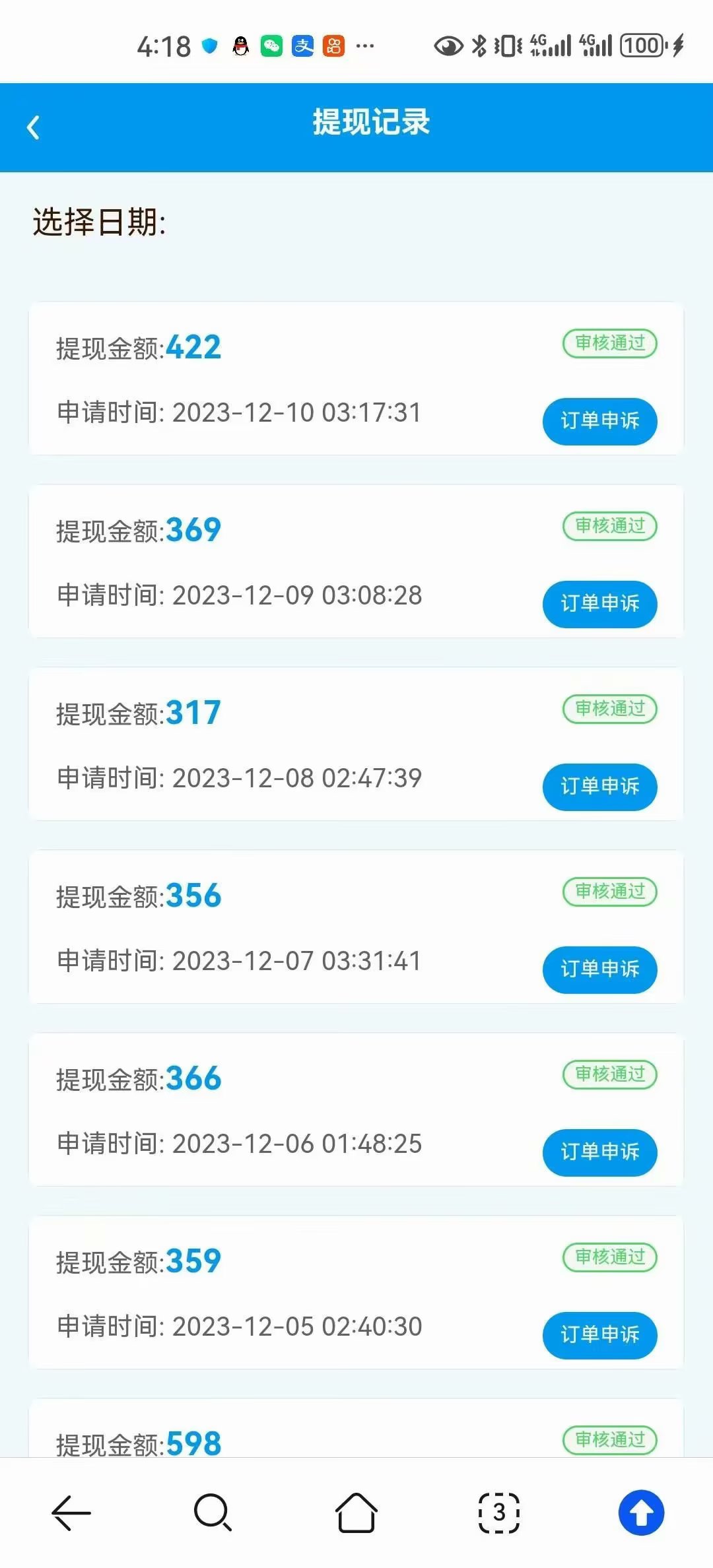Screen dimensions: 713x1568
Task: Tap 订单申诉 for the 422 withdrawal
Action: (599, 421)
